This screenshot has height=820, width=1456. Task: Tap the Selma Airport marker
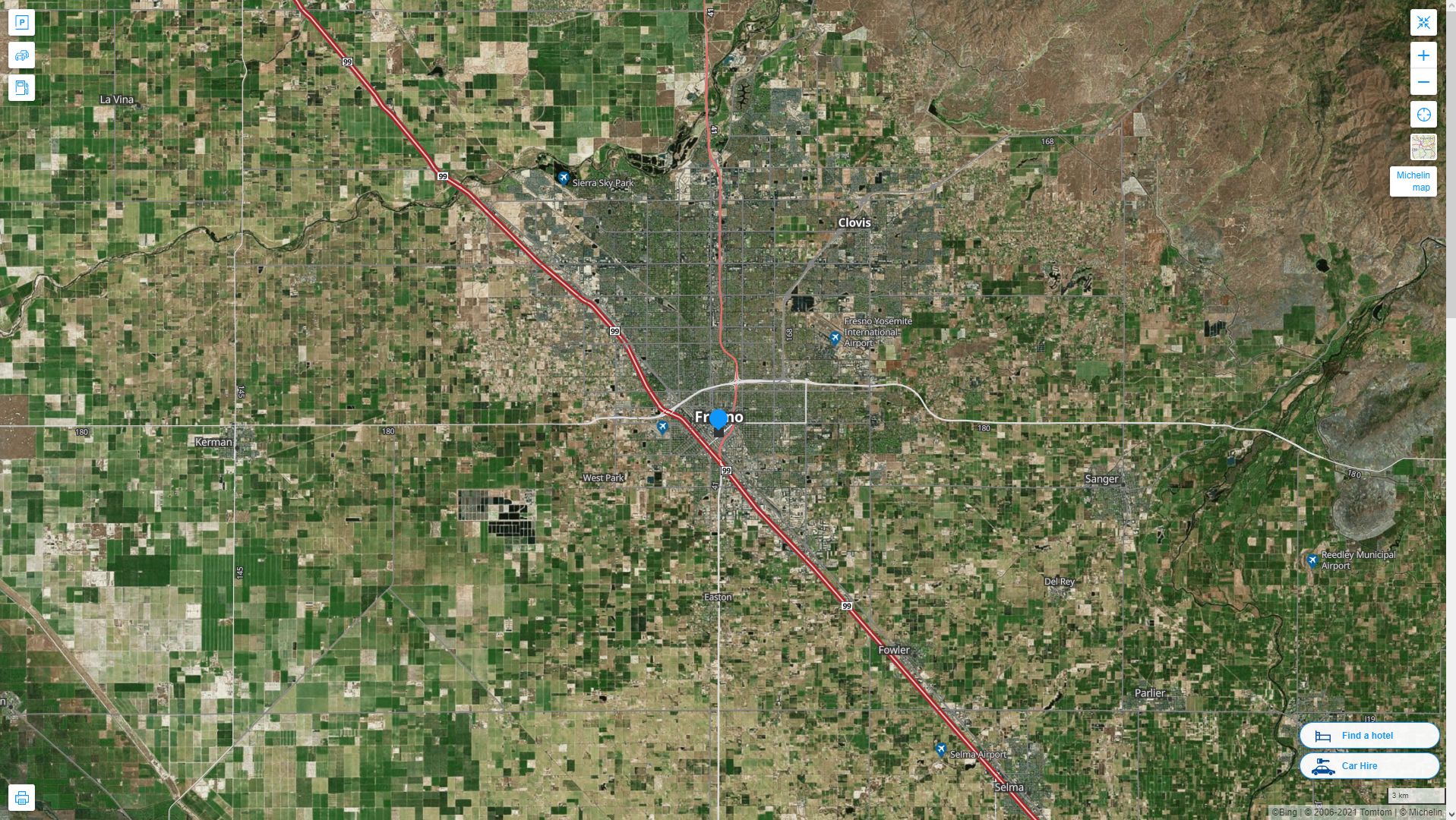[x=941, y=750]
